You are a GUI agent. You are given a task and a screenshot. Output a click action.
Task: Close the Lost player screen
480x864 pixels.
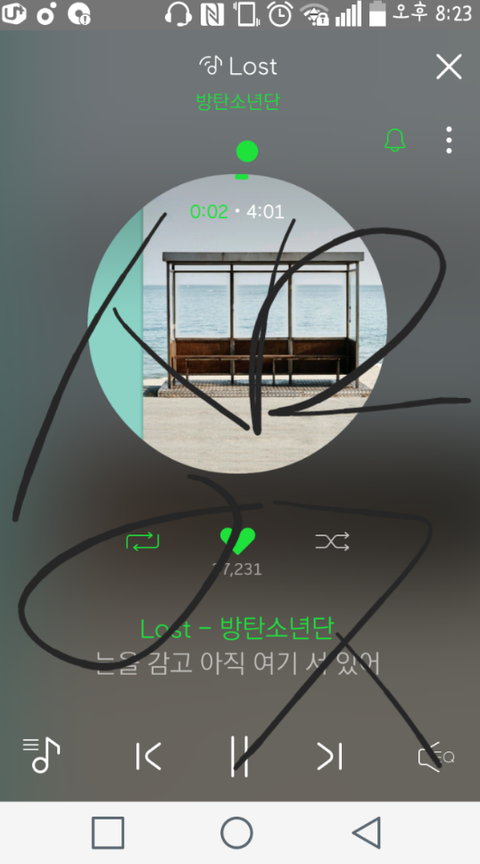(449, 67)
